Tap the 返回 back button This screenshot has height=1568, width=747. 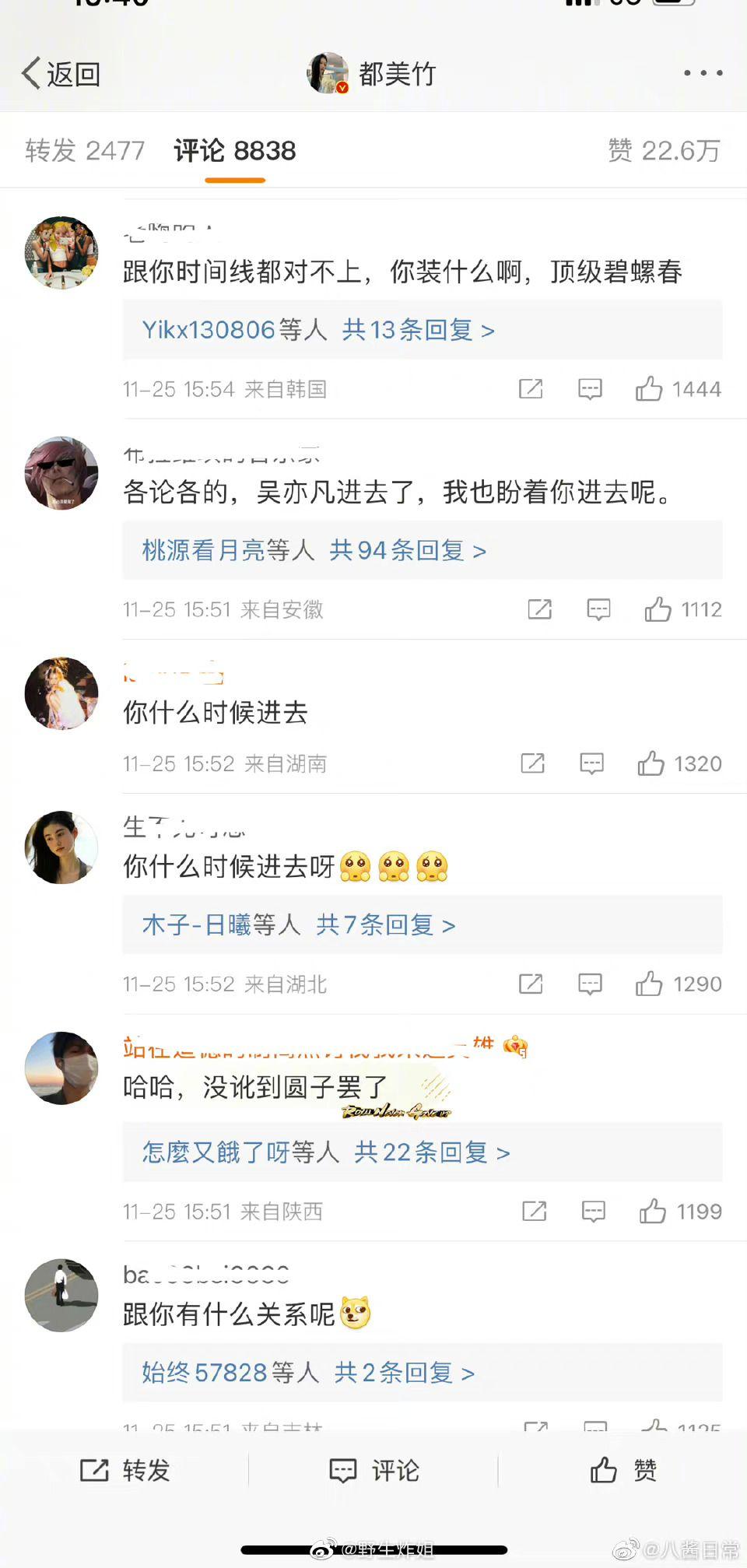(61, 74)
